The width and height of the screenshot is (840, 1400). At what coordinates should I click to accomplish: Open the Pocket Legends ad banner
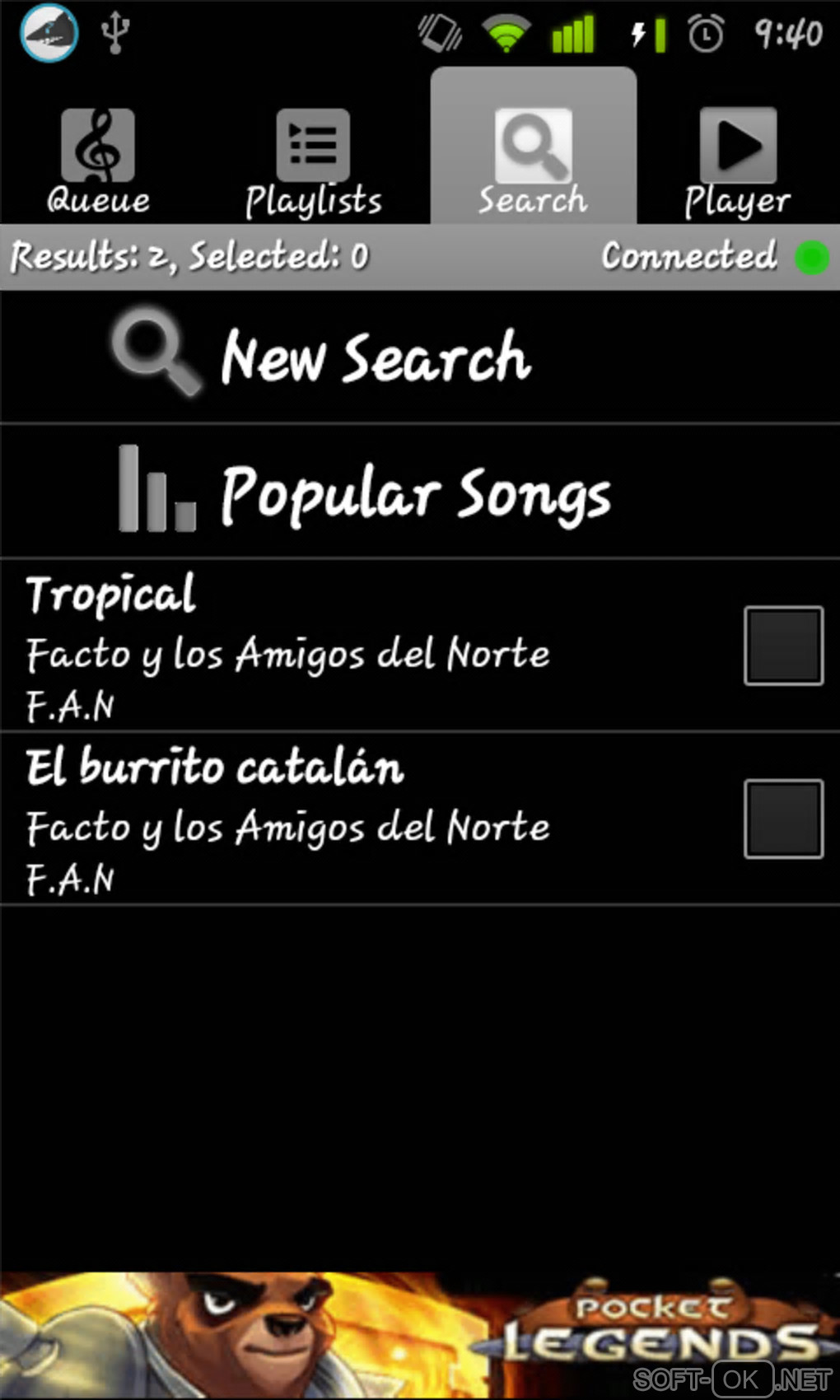pos(420,1336)
